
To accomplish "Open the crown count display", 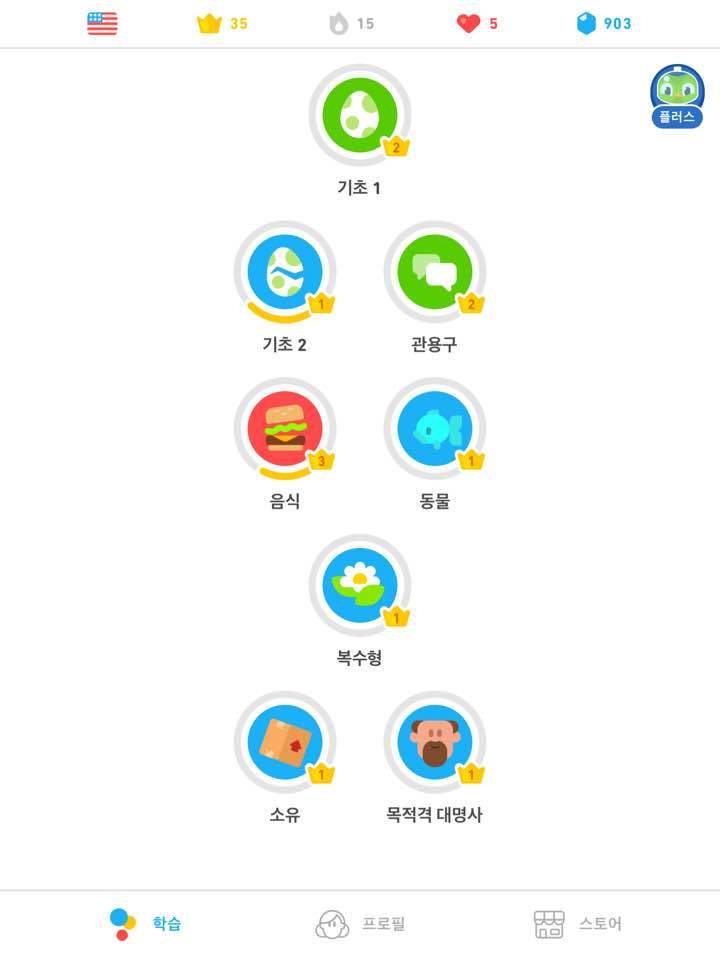I will 222,21.
